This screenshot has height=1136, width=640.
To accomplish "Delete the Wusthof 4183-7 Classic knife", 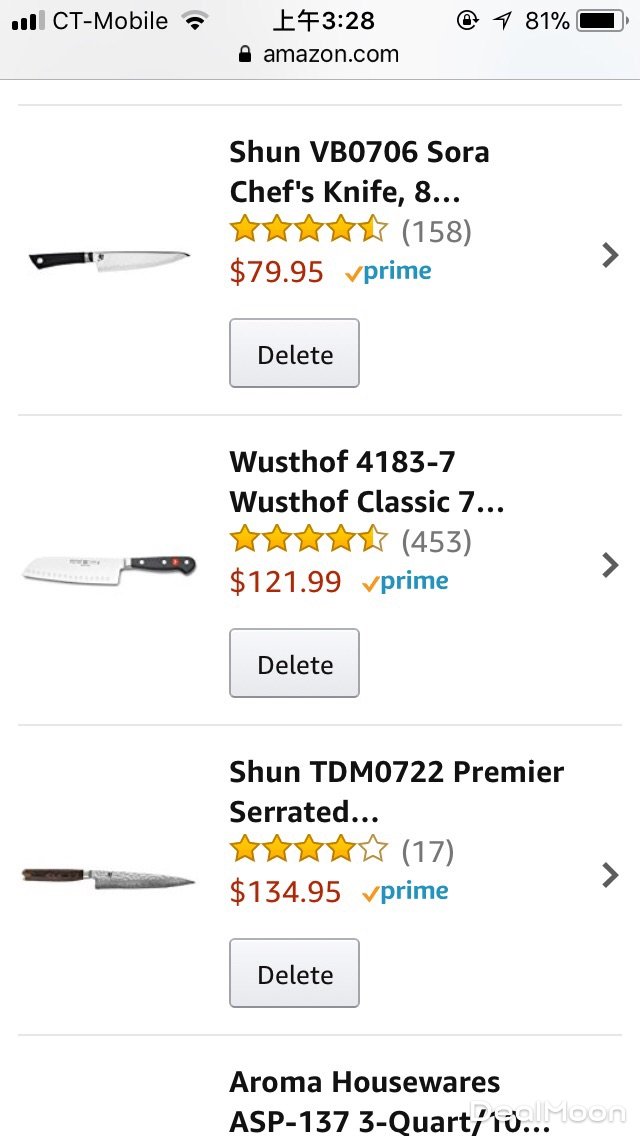I will (x=294, y=664).
